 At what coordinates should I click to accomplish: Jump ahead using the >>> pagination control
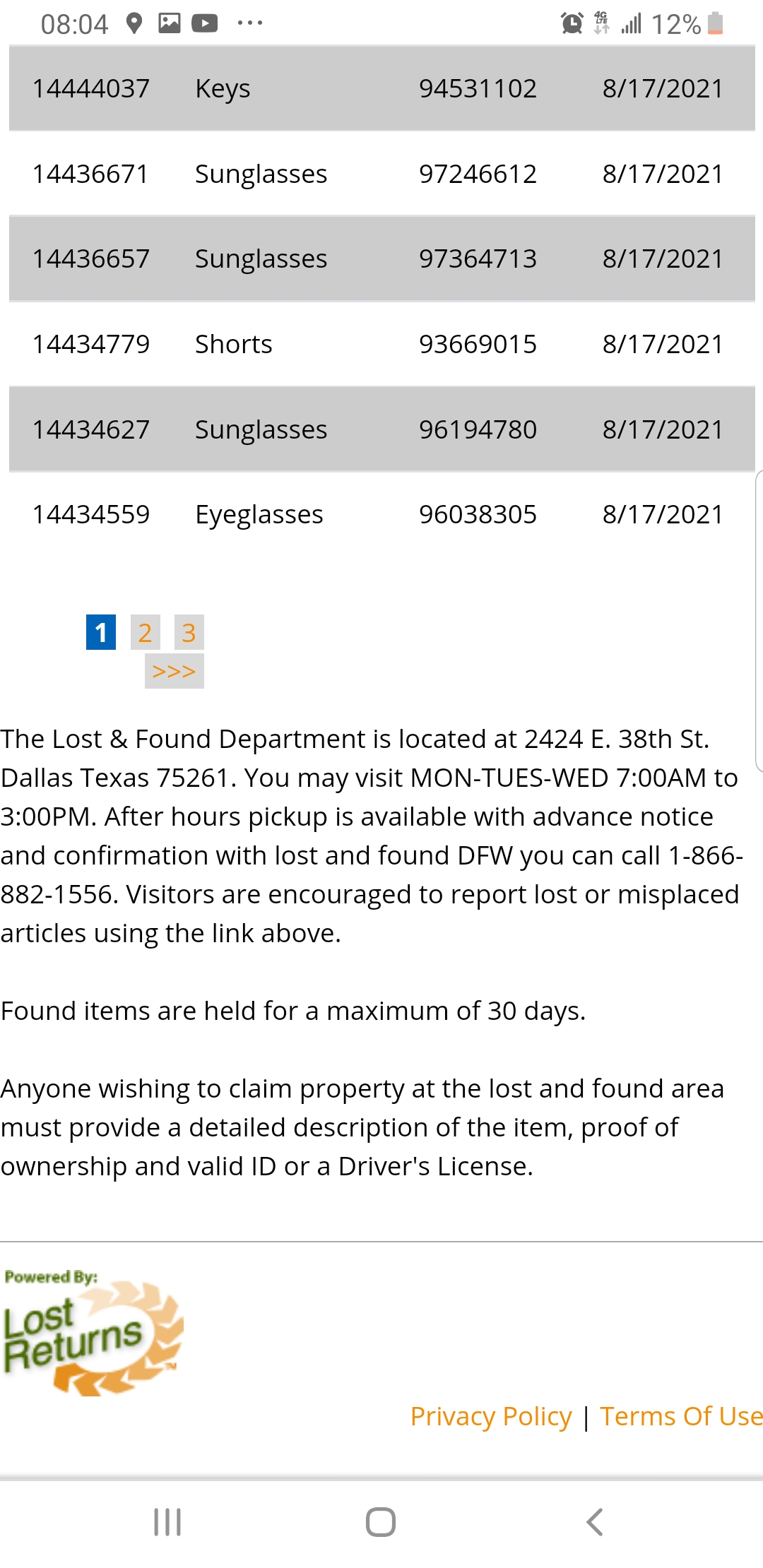pos(174,670)
